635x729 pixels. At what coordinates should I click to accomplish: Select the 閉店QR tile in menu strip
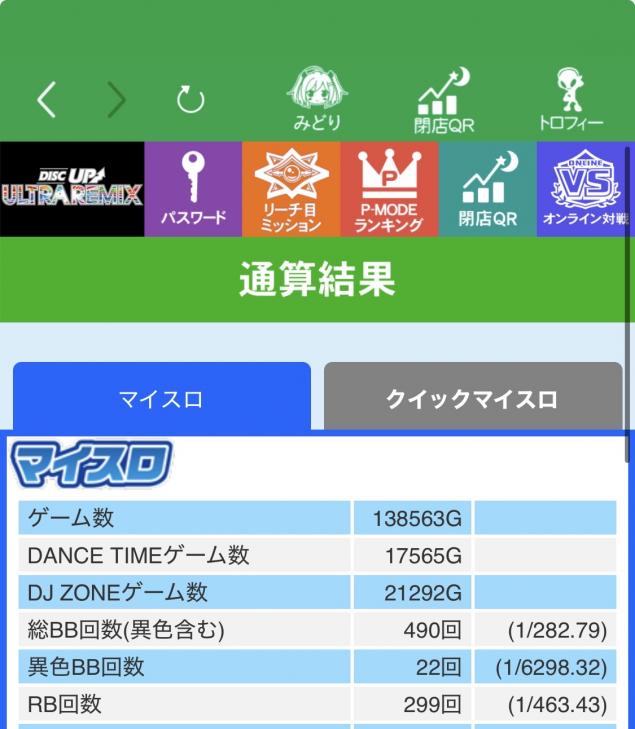[x=487, y=189]
